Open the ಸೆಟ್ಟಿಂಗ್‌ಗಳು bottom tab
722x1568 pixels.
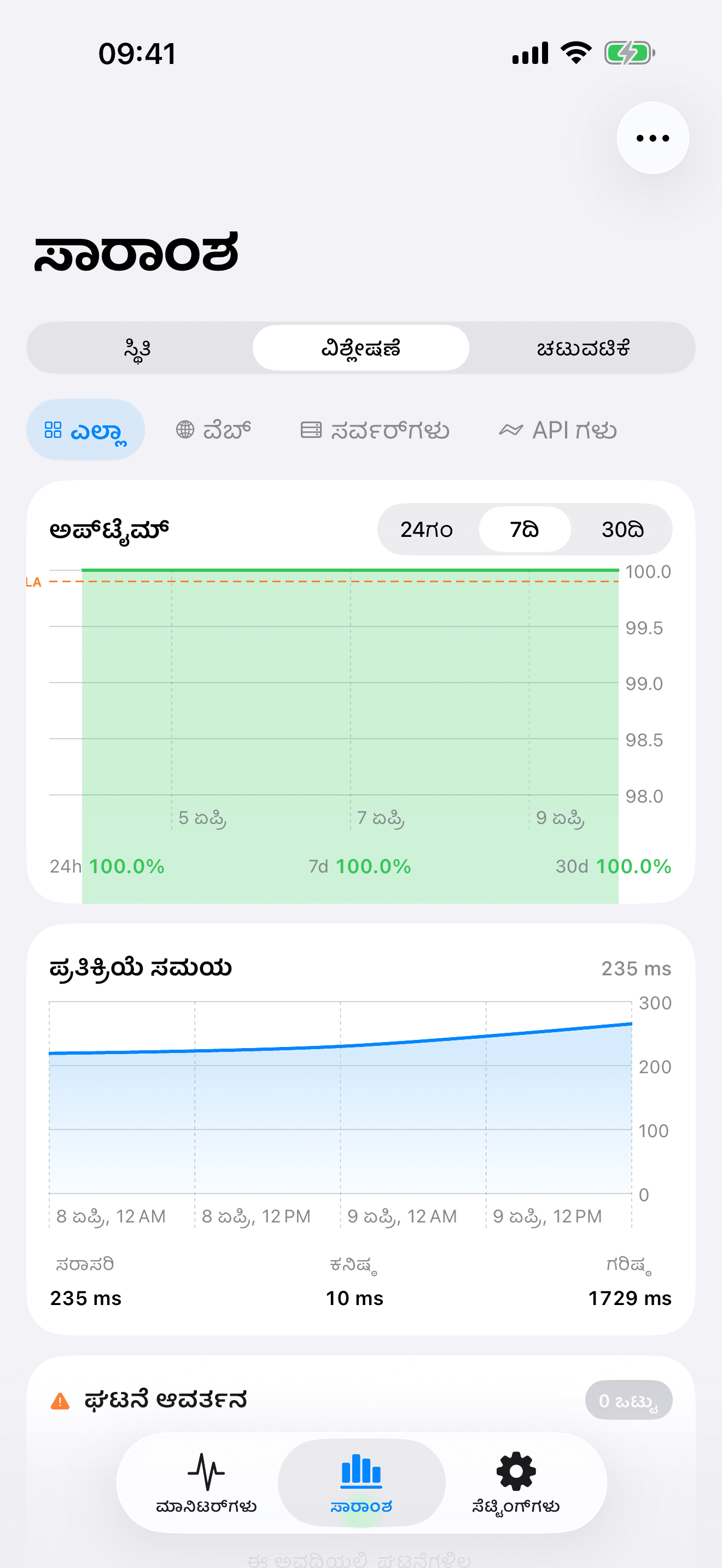tap(516, 1483)
